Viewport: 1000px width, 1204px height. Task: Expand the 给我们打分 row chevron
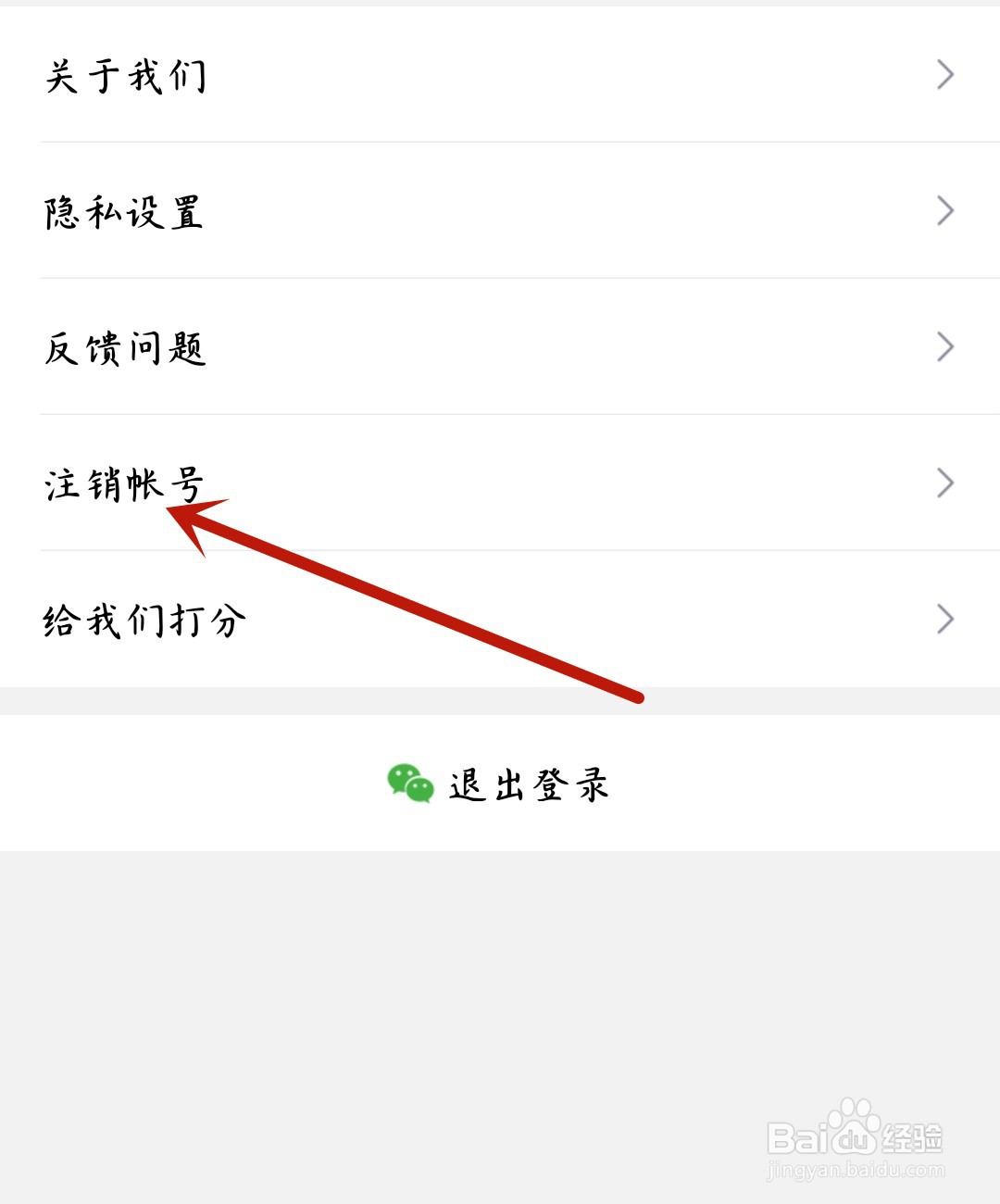tap(945, 617)
